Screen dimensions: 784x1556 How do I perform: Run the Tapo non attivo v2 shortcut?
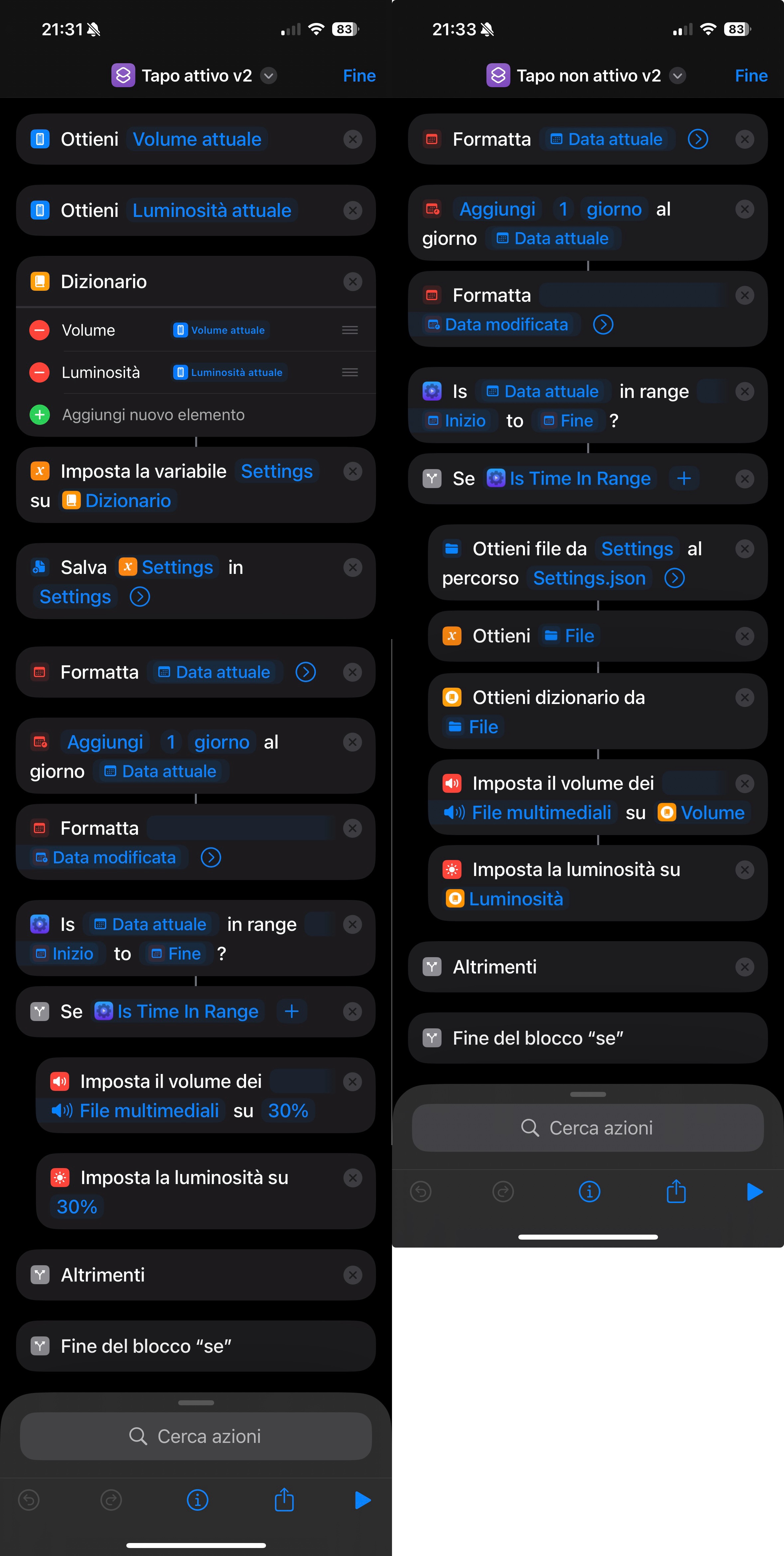[754, 1192]
